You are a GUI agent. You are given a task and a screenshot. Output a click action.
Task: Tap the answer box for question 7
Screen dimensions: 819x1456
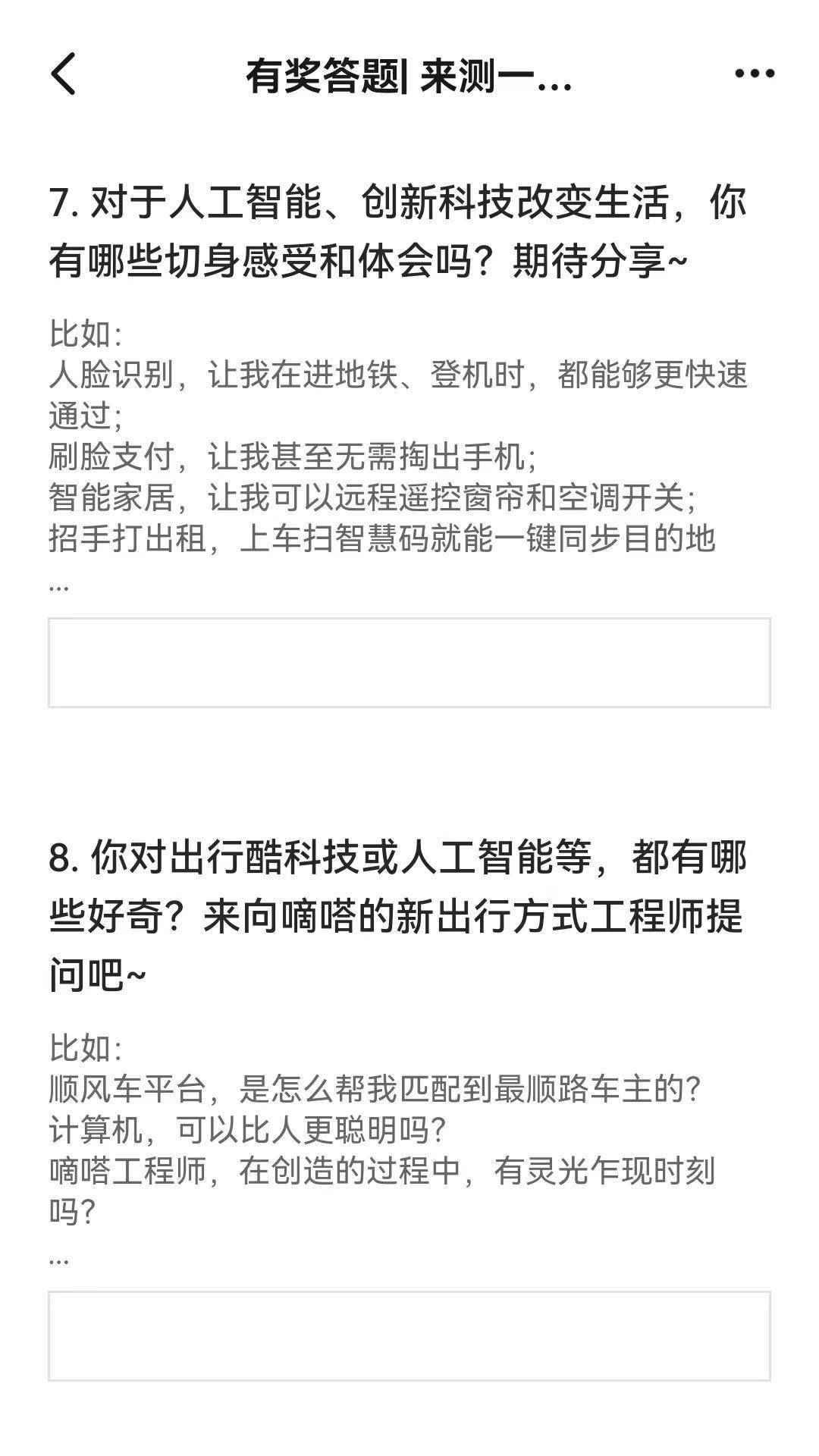409,663
